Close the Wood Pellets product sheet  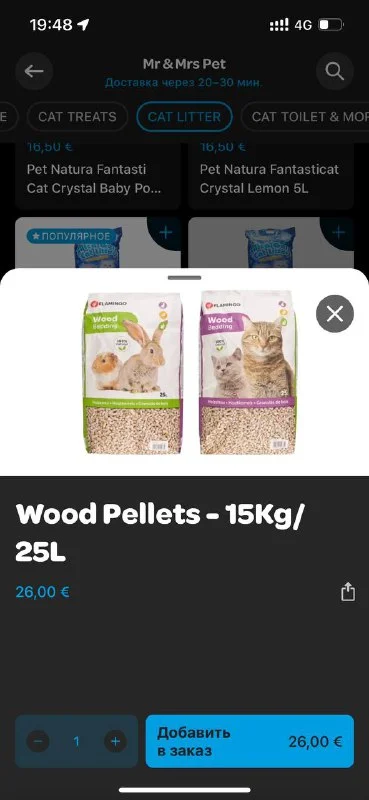coord(335,314)
